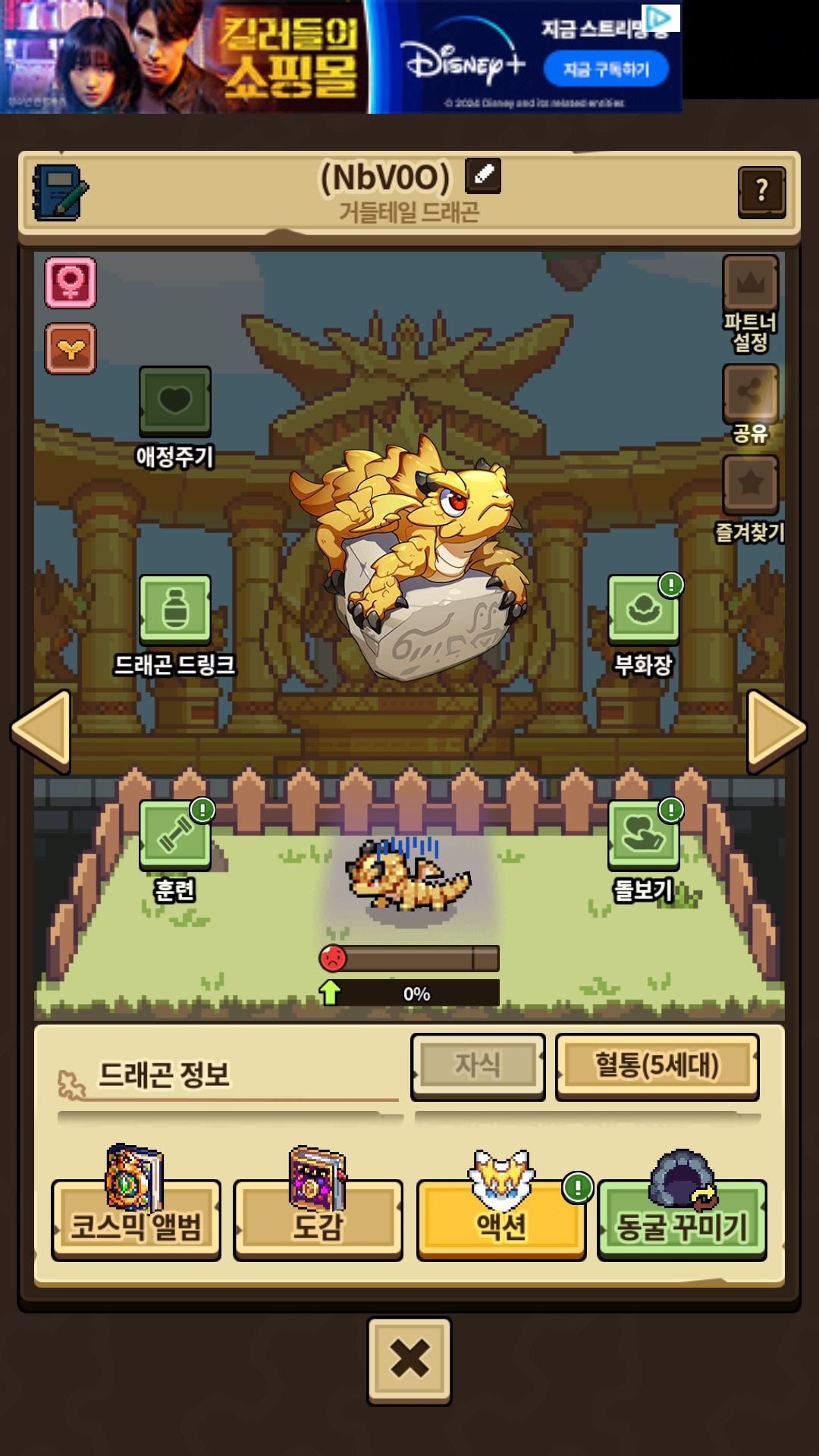Go to previous dragon with the left arrow

click(42, 730)
